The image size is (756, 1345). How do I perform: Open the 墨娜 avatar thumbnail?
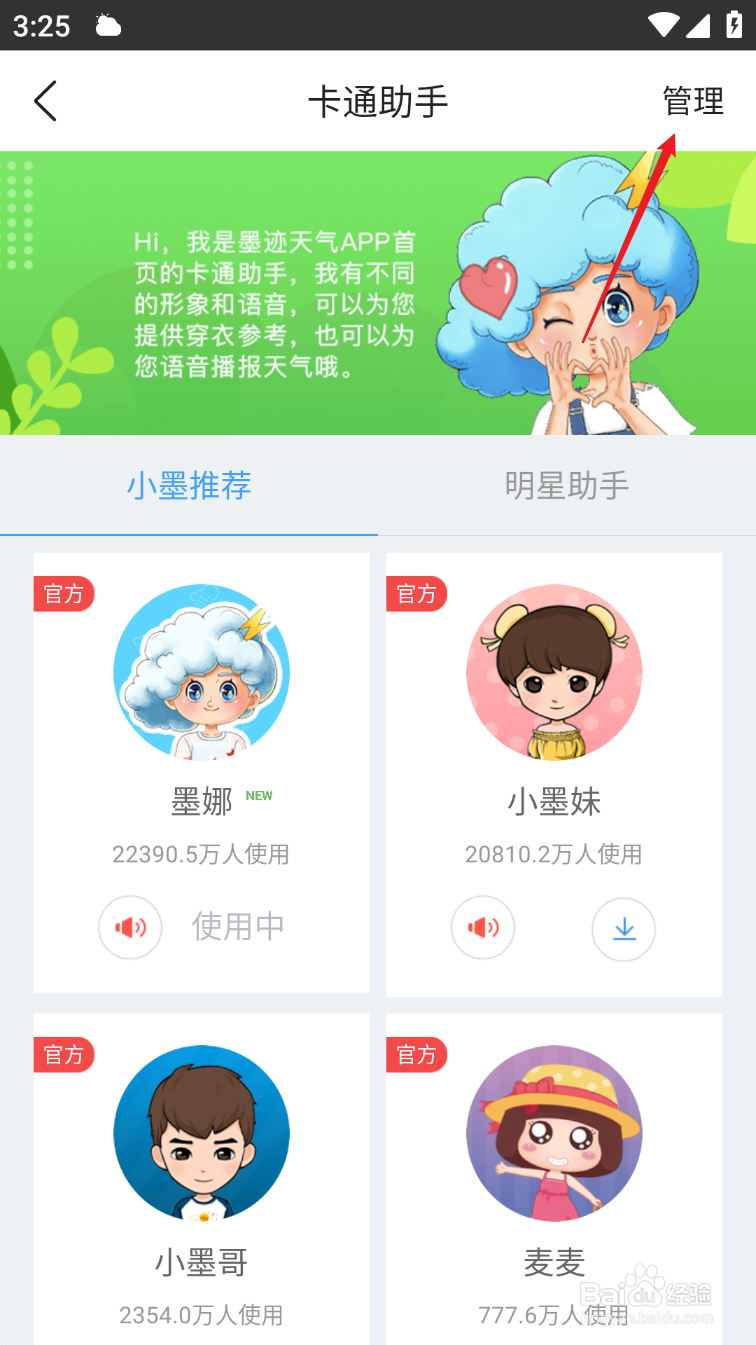click(x=200, y=671)
